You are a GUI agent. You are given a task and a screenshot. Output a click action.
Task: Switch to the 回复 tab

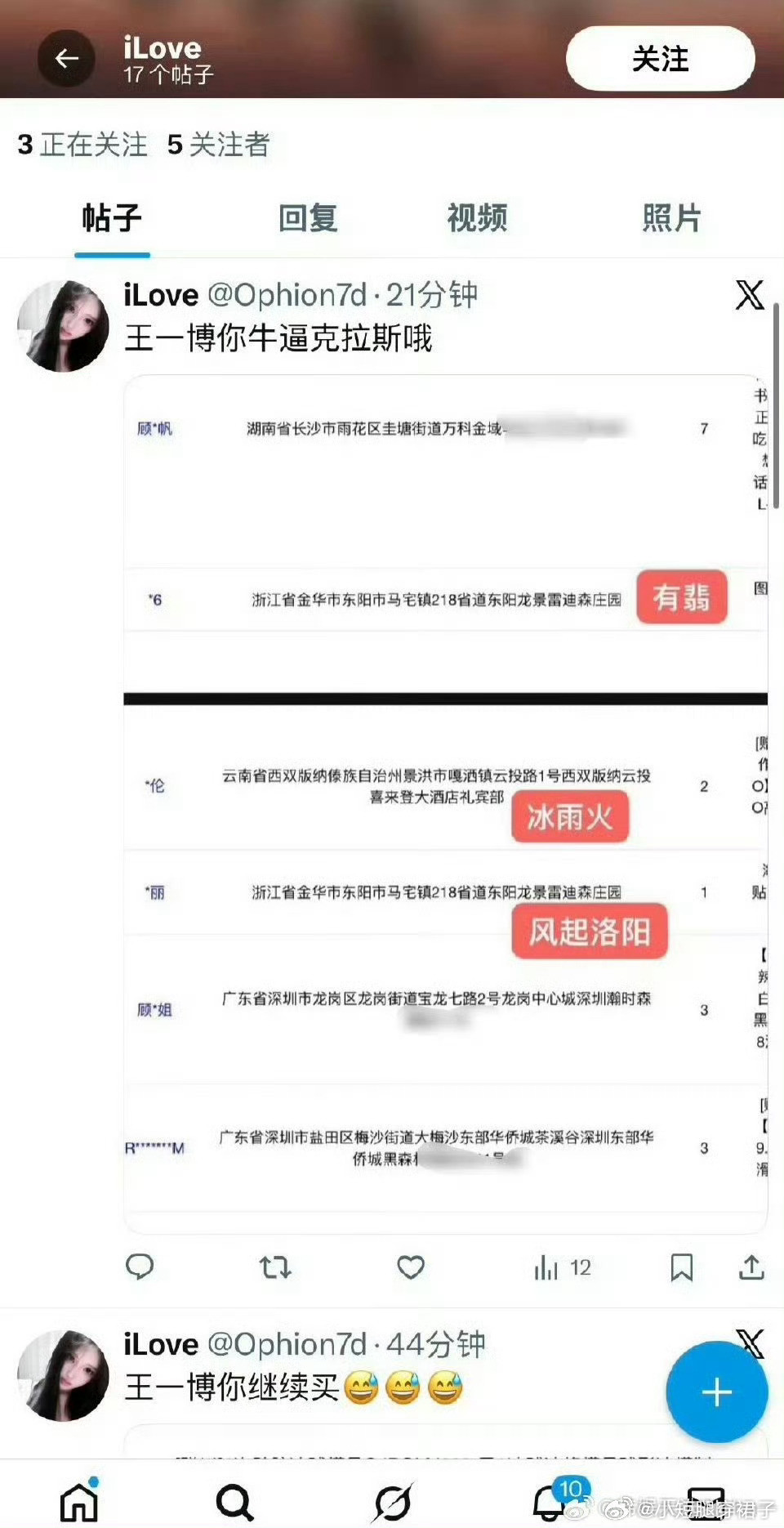coord(308,218)
